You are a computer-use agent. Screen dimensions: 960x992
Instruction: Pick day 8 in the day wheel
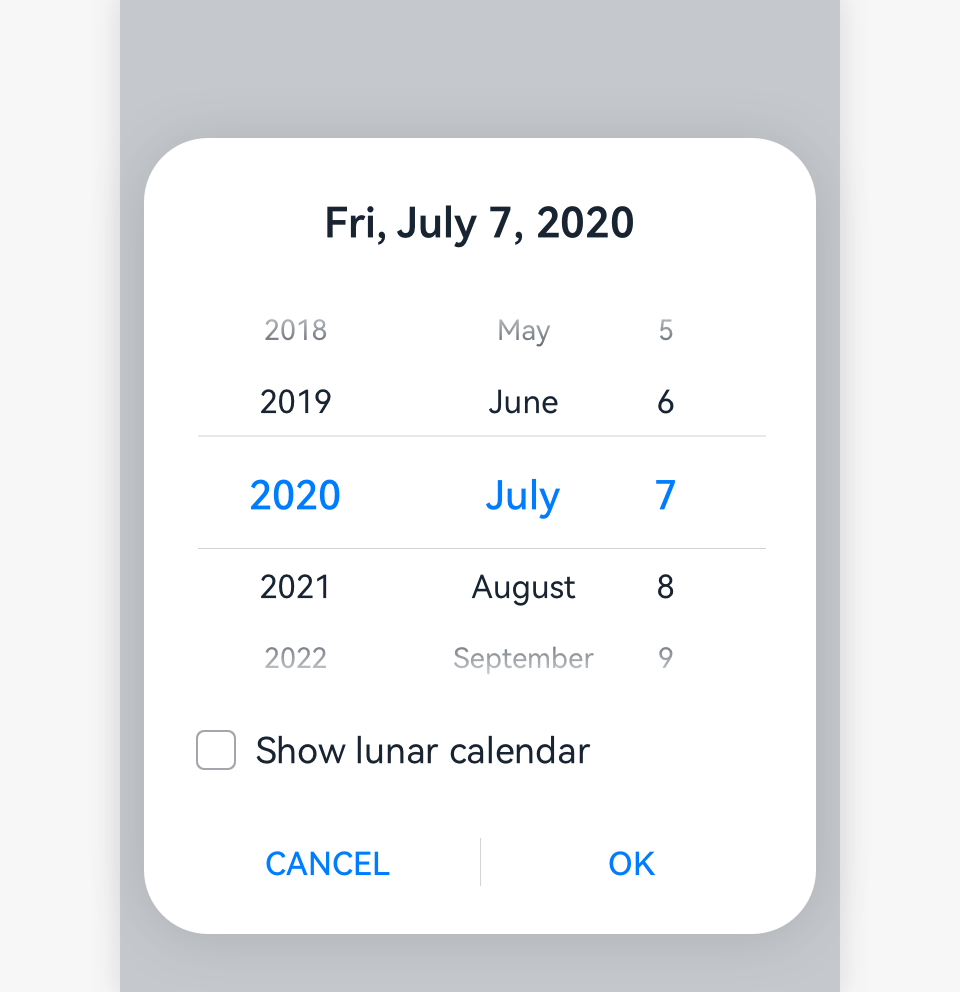tap(665, 587)
